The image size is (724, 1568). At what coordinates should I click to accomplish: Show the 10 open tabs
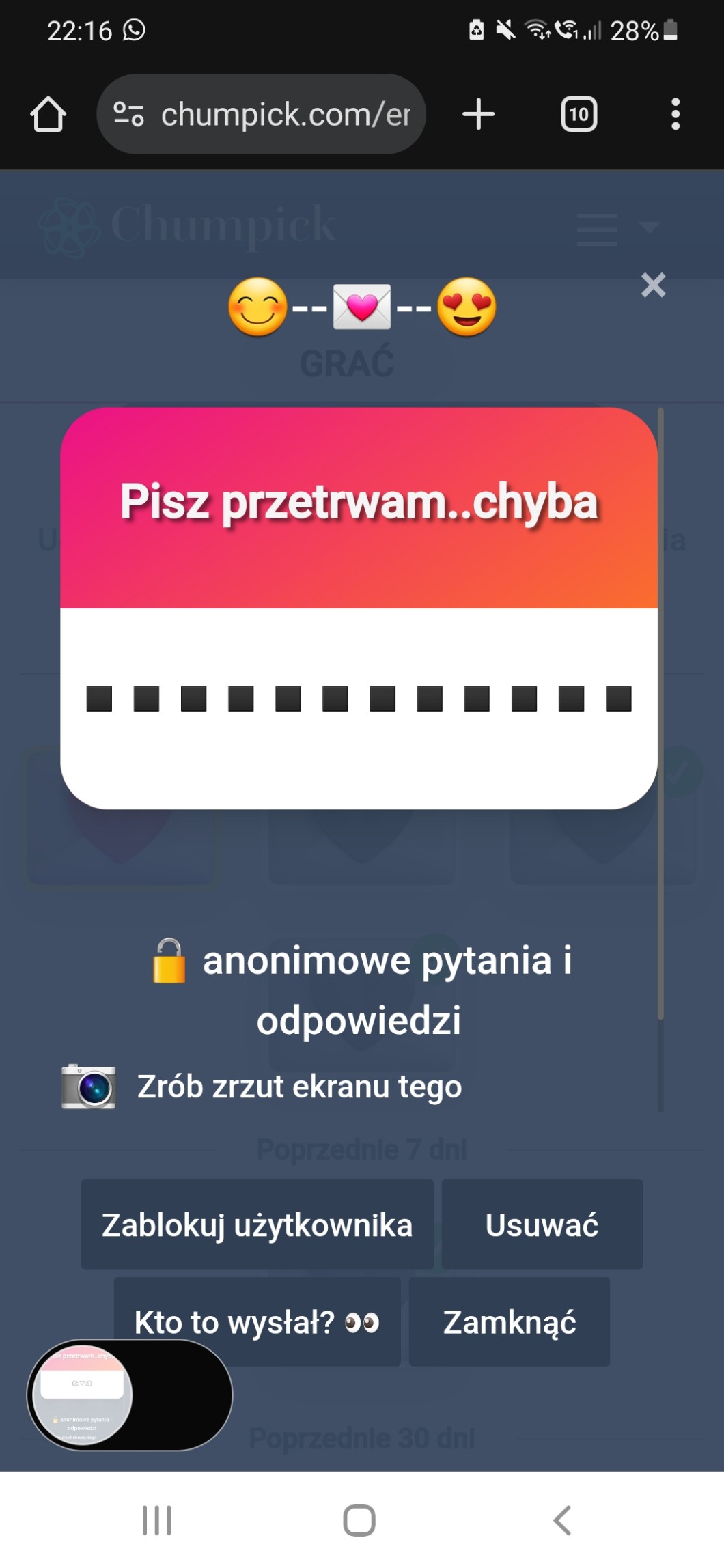[x=579, y=114]
